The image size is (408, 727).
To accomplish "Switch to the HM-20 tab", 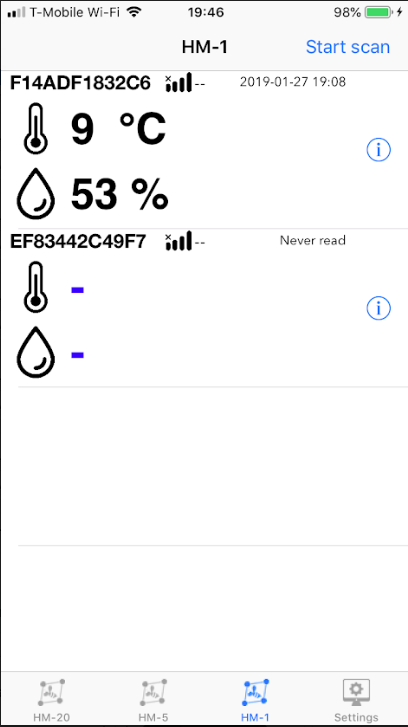I will pyautogui.click(x=51, y=701).
